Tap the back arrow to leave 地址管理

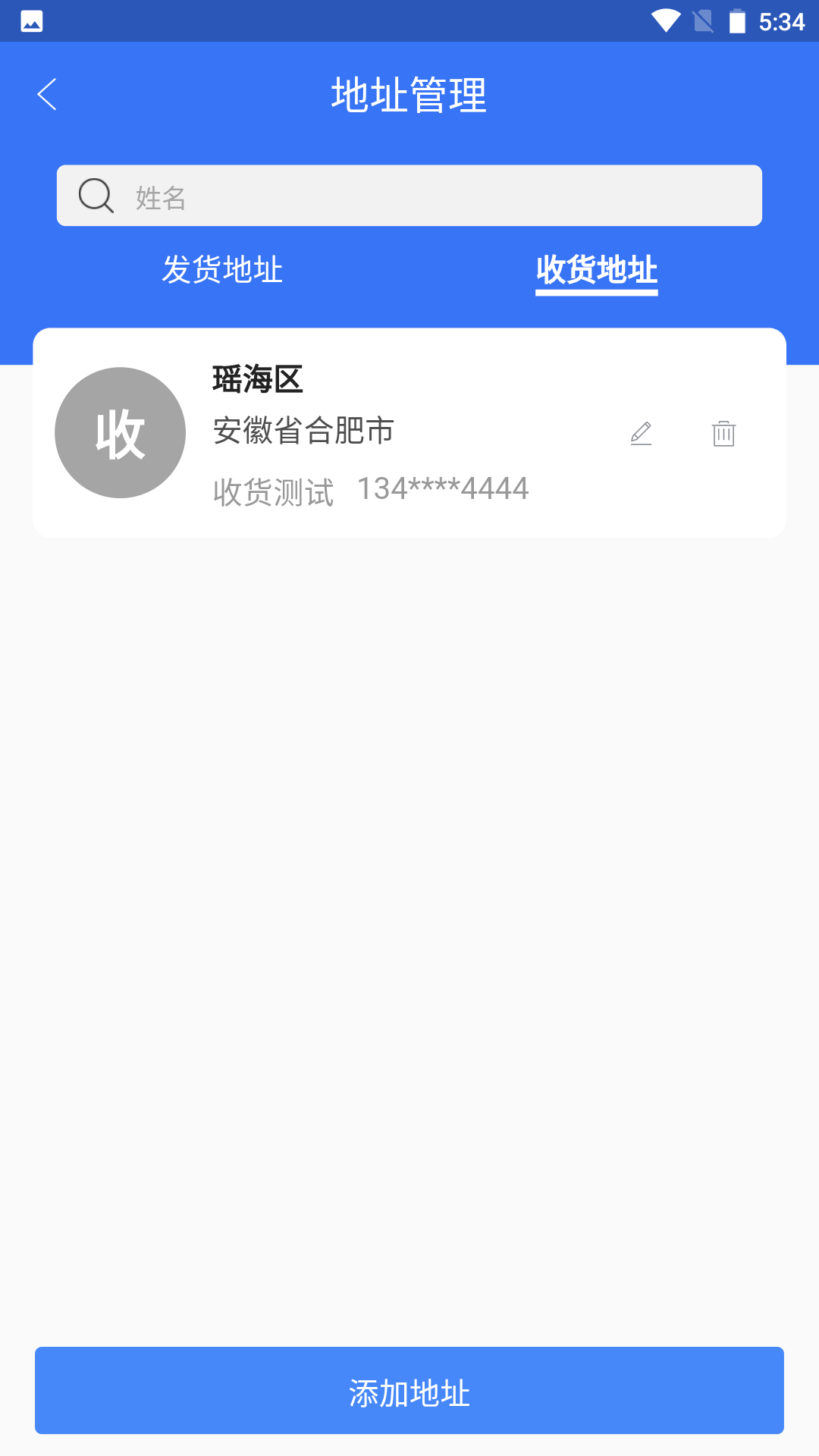coord(47,95)
